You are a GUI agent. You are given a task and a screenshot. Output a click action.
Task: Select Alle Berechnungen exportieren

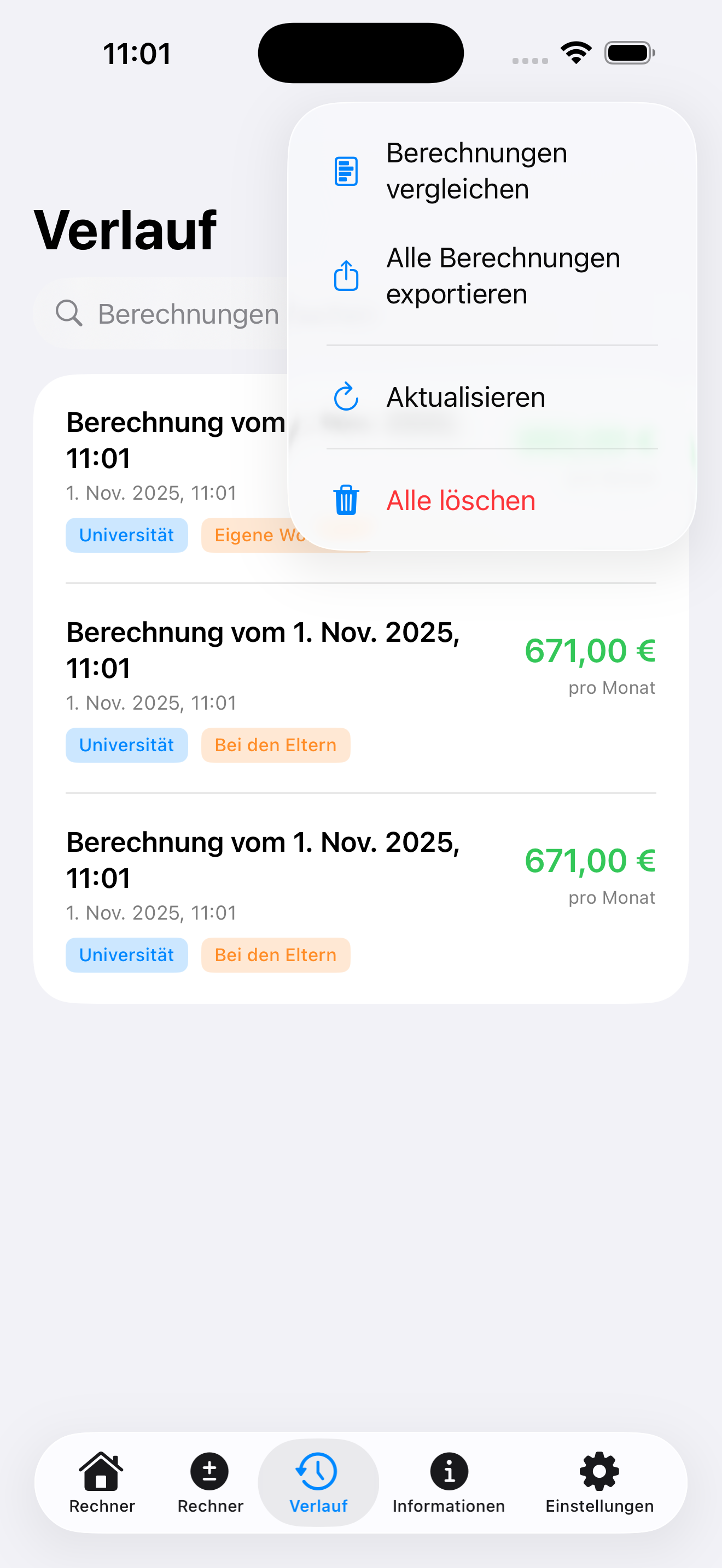click(x=503, y=275)
